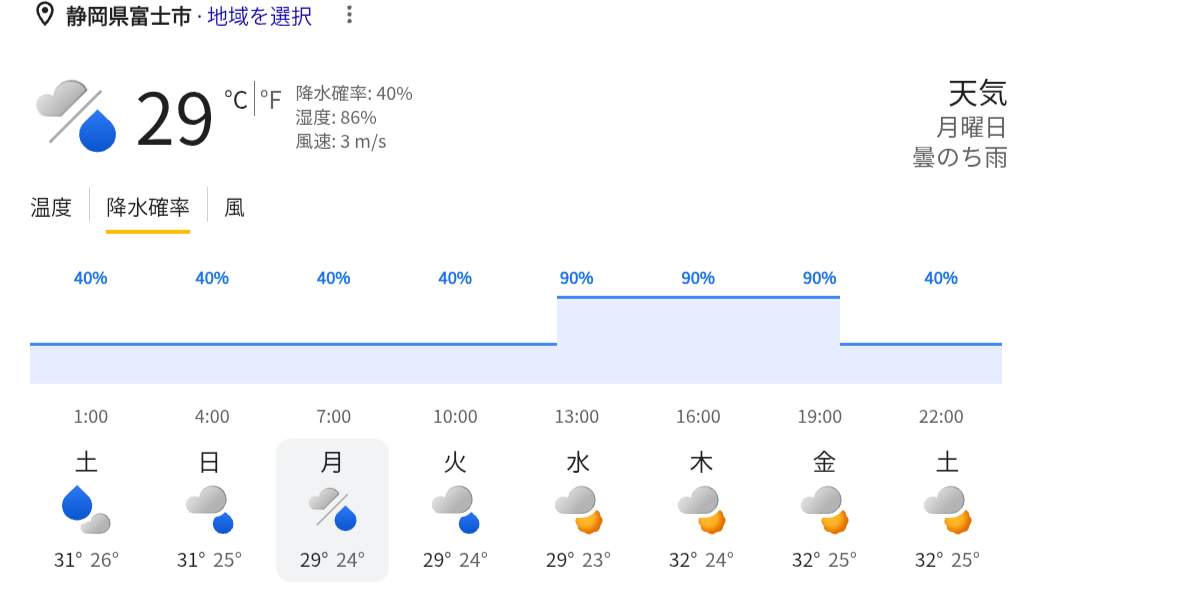Choose the 水 day forecast
This screenshot has width=1200, height=611.
click(577, 510)
